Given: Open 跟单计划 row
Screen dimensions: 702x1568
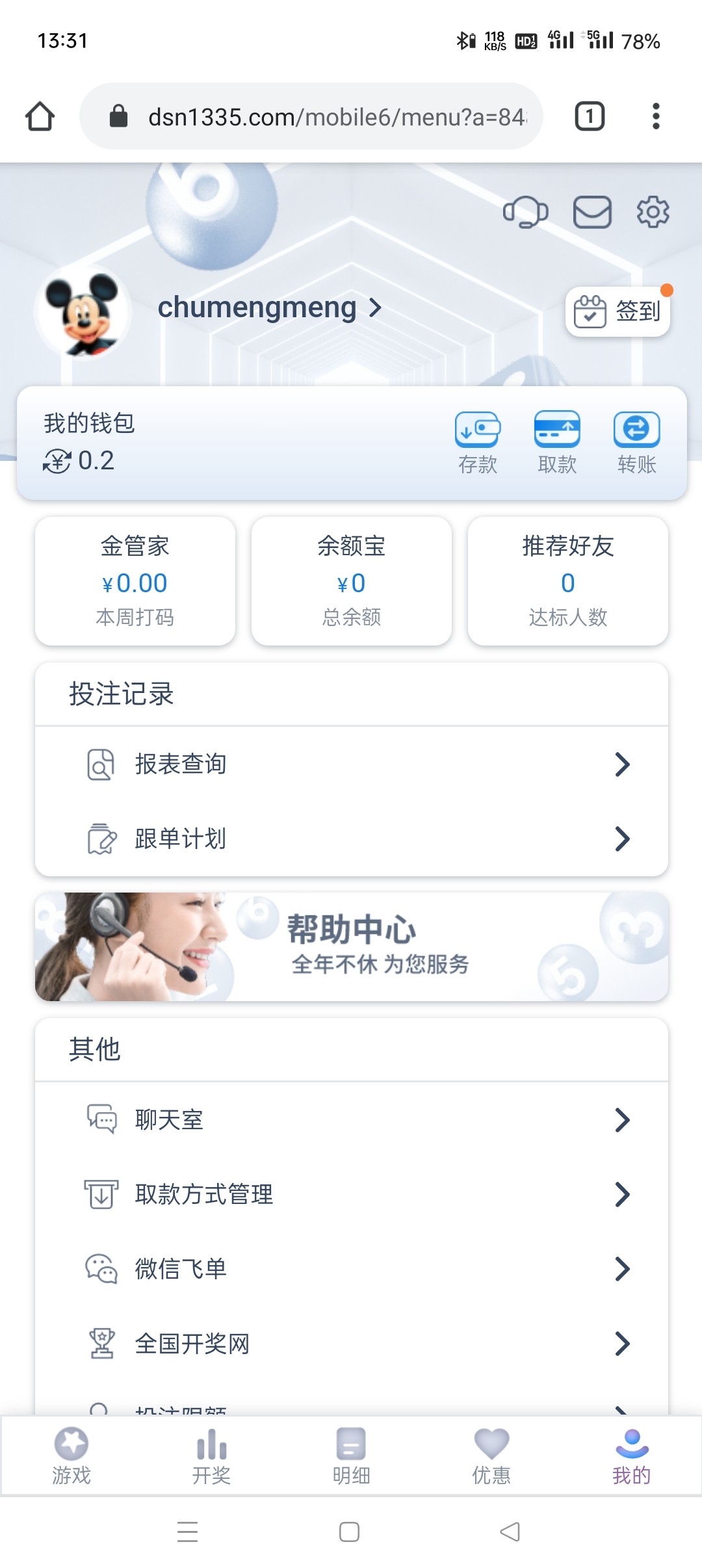Looking at the screenshot, I should 352,839.
